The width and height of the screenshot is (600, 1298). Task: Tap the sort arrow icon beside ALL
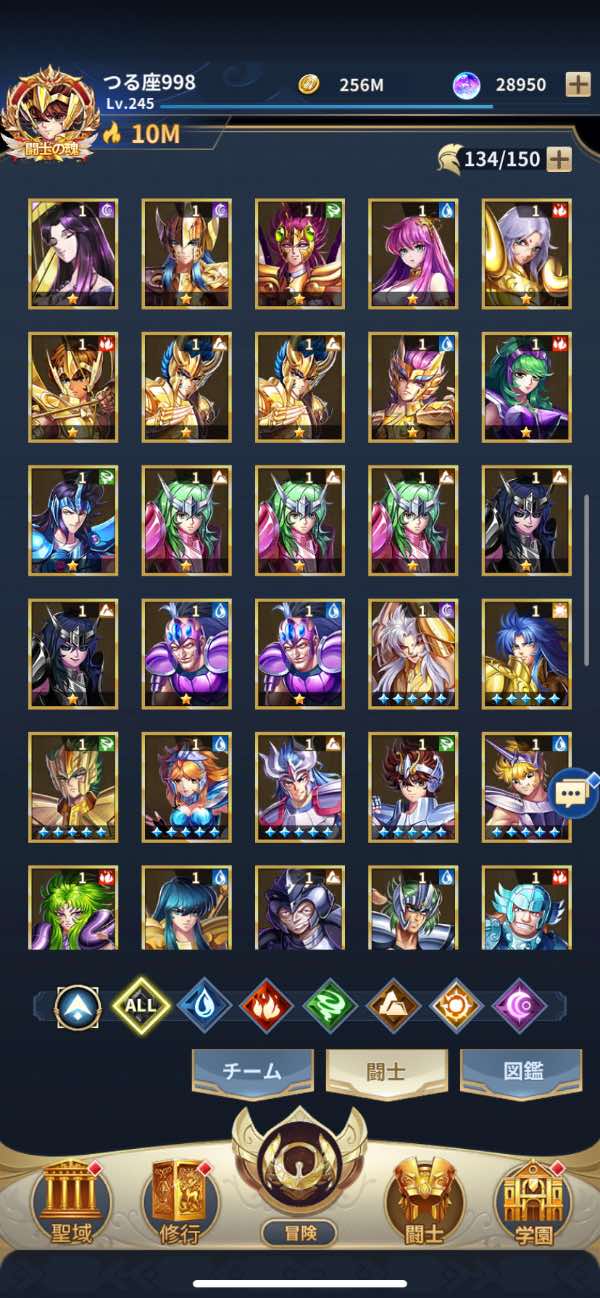77,1005
